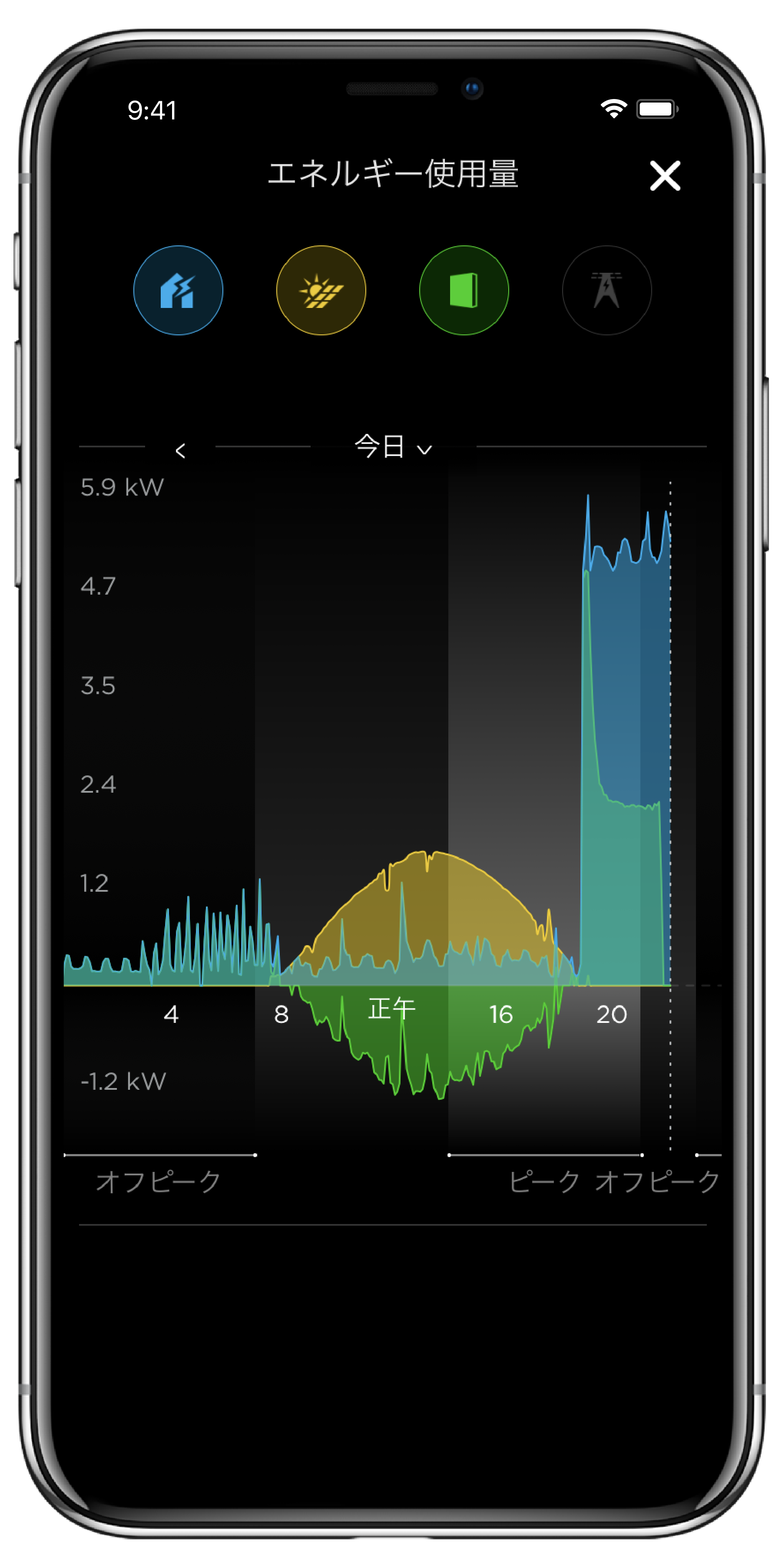782x1568 pixels.
Task: Toggle the yellow solar generation graph
Action: pyautogui.click(x=321, y=290)
